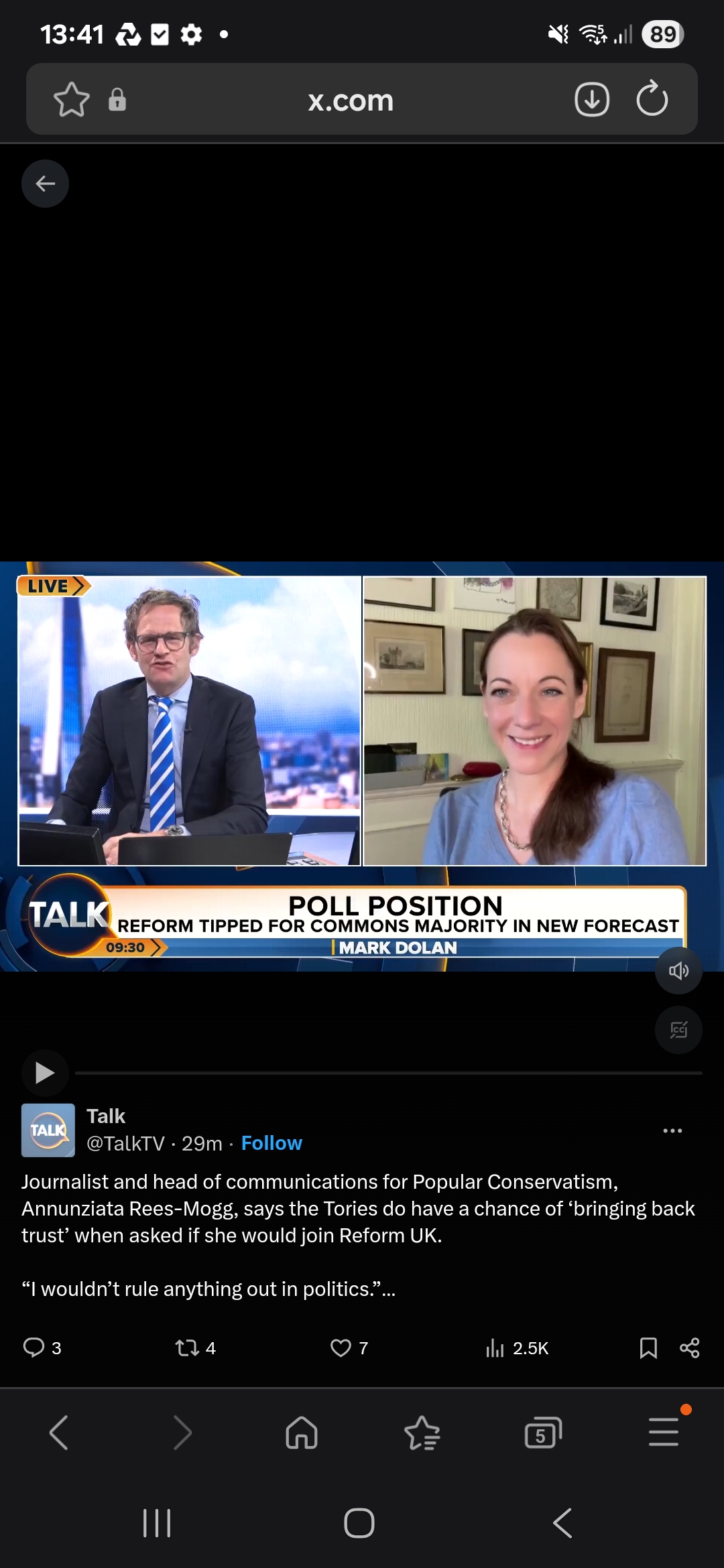Repost the Talk post
724x1568 pixels.
click(195, 1348)
